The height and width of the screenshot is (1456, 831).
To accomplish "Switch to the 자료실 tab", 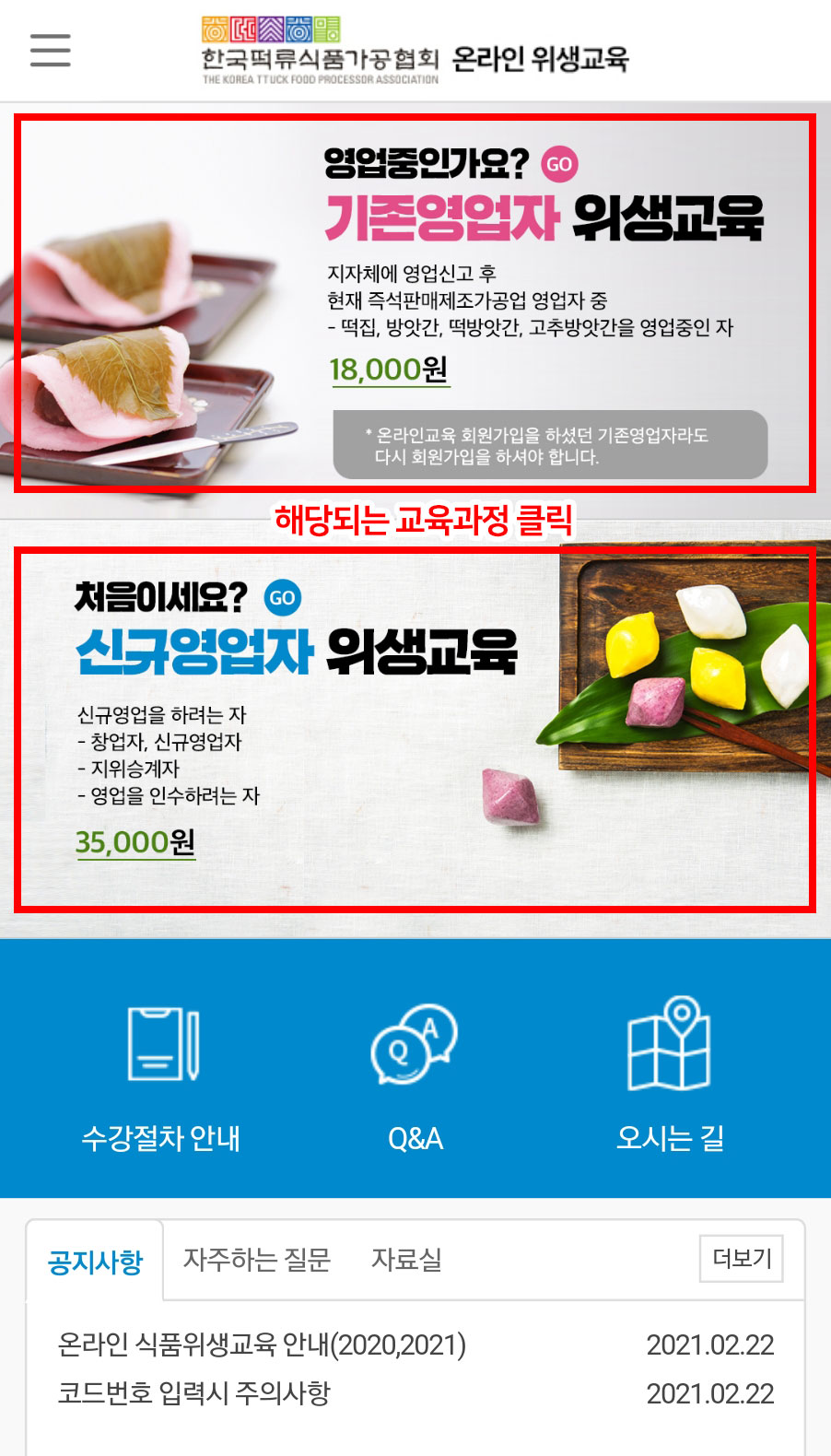I will click(406, 1259).
